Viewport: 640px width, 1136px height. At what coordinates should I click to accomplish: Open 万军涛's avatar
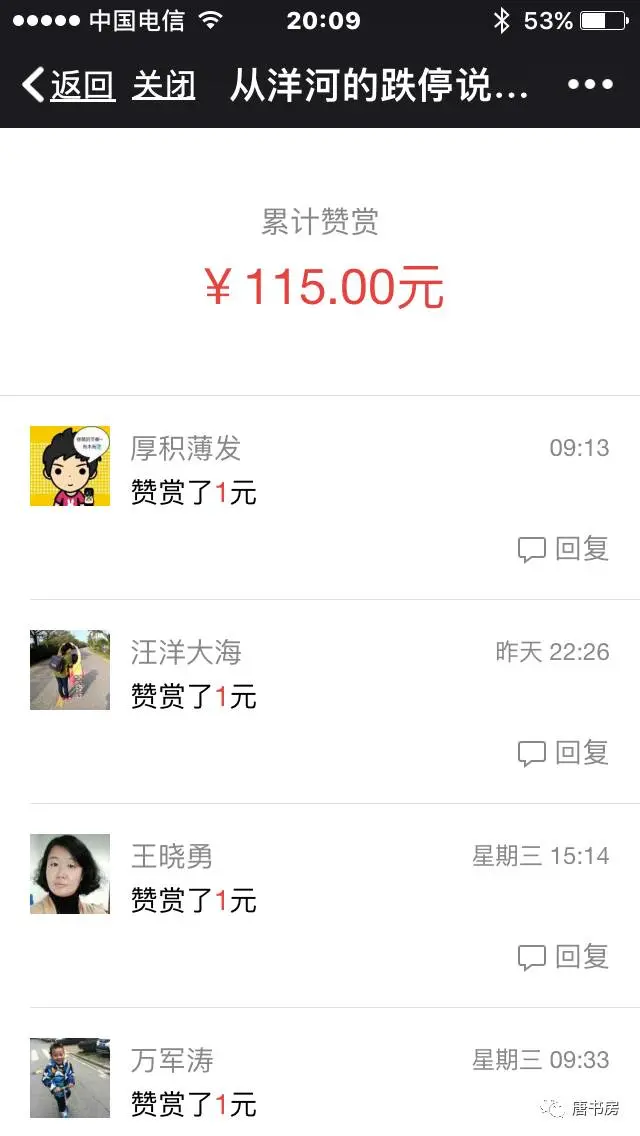70,1078
